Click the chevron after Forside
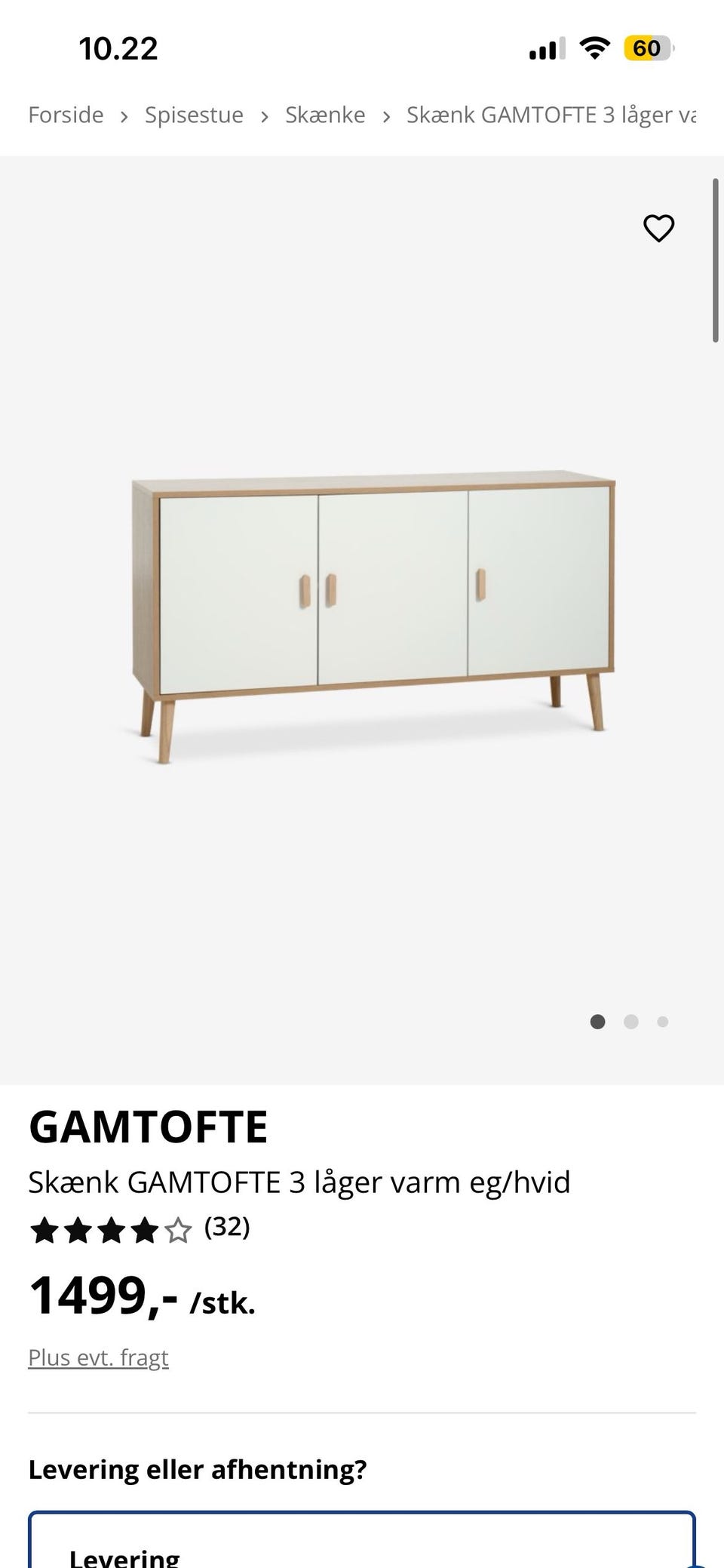Screen dimensions: 724x1568 123,115
